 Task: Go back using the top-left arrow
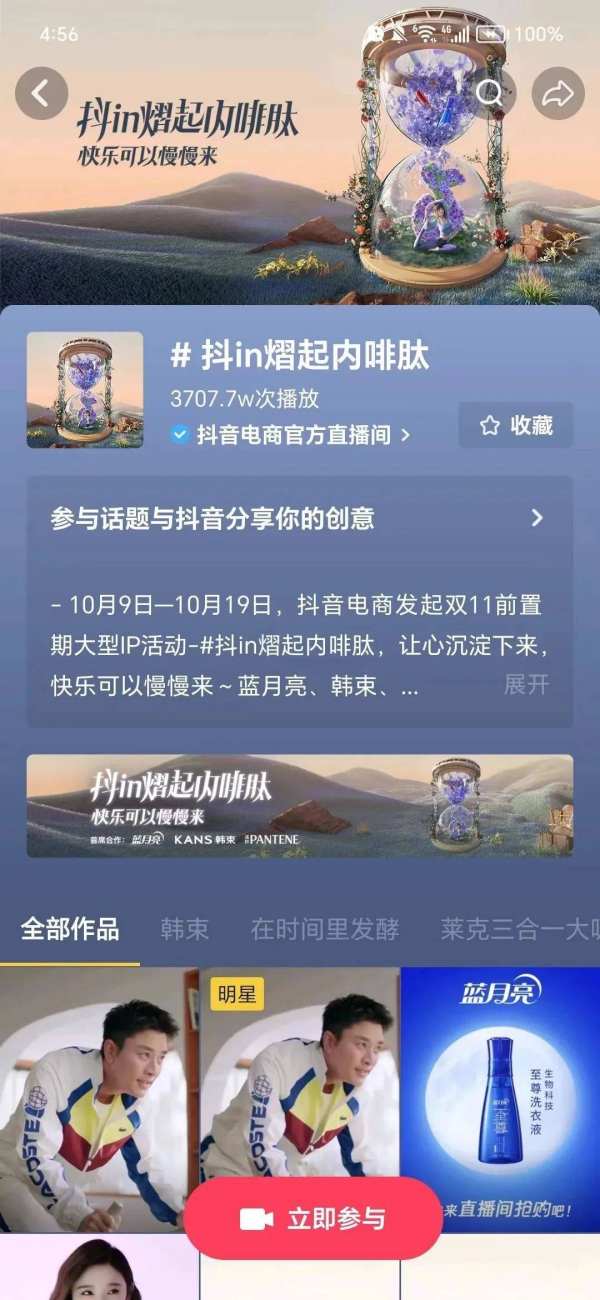coord(41,94)
